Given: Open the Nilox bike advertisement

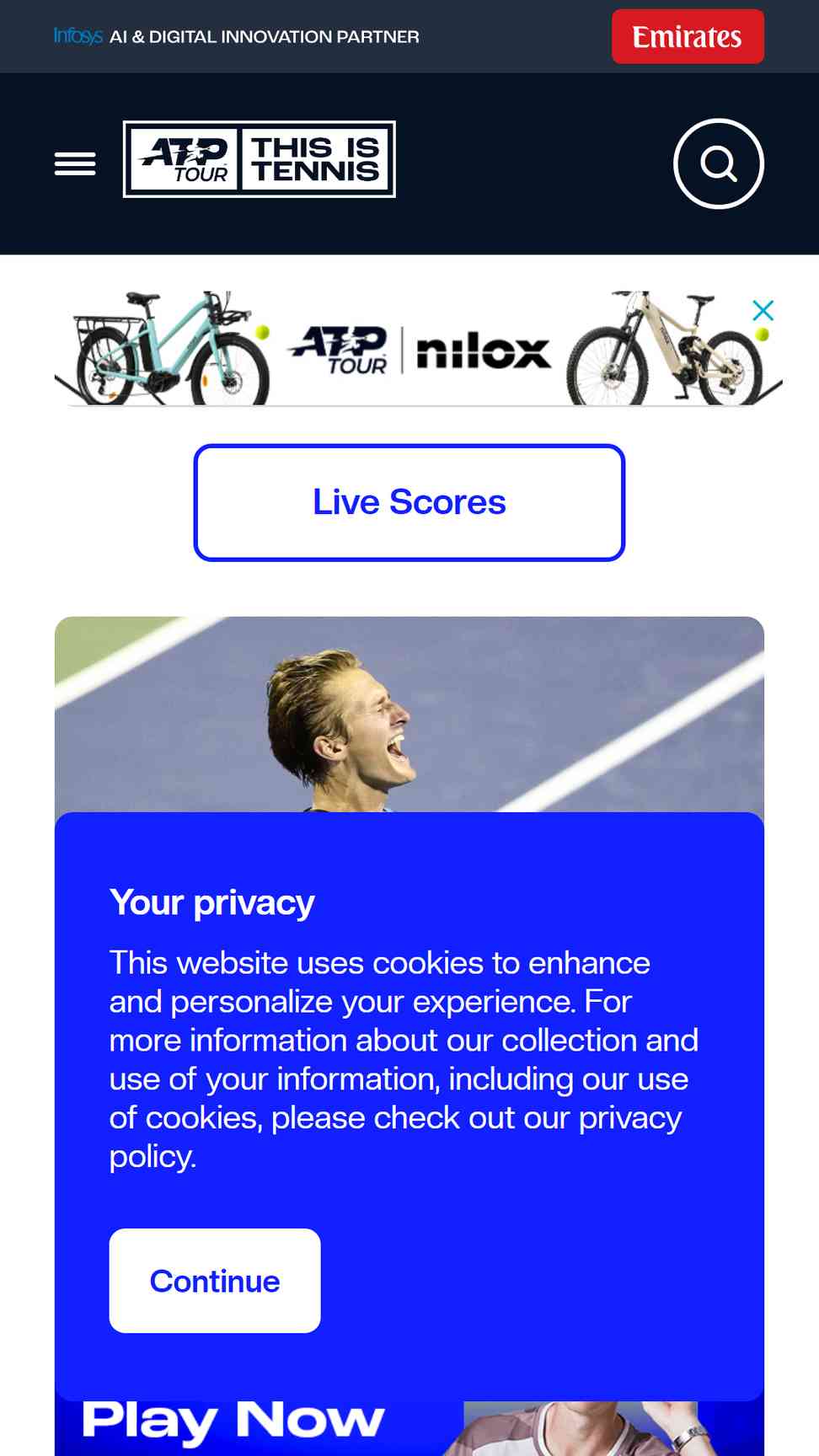Looking at the screenshot, I should click(x=417, y=350).
